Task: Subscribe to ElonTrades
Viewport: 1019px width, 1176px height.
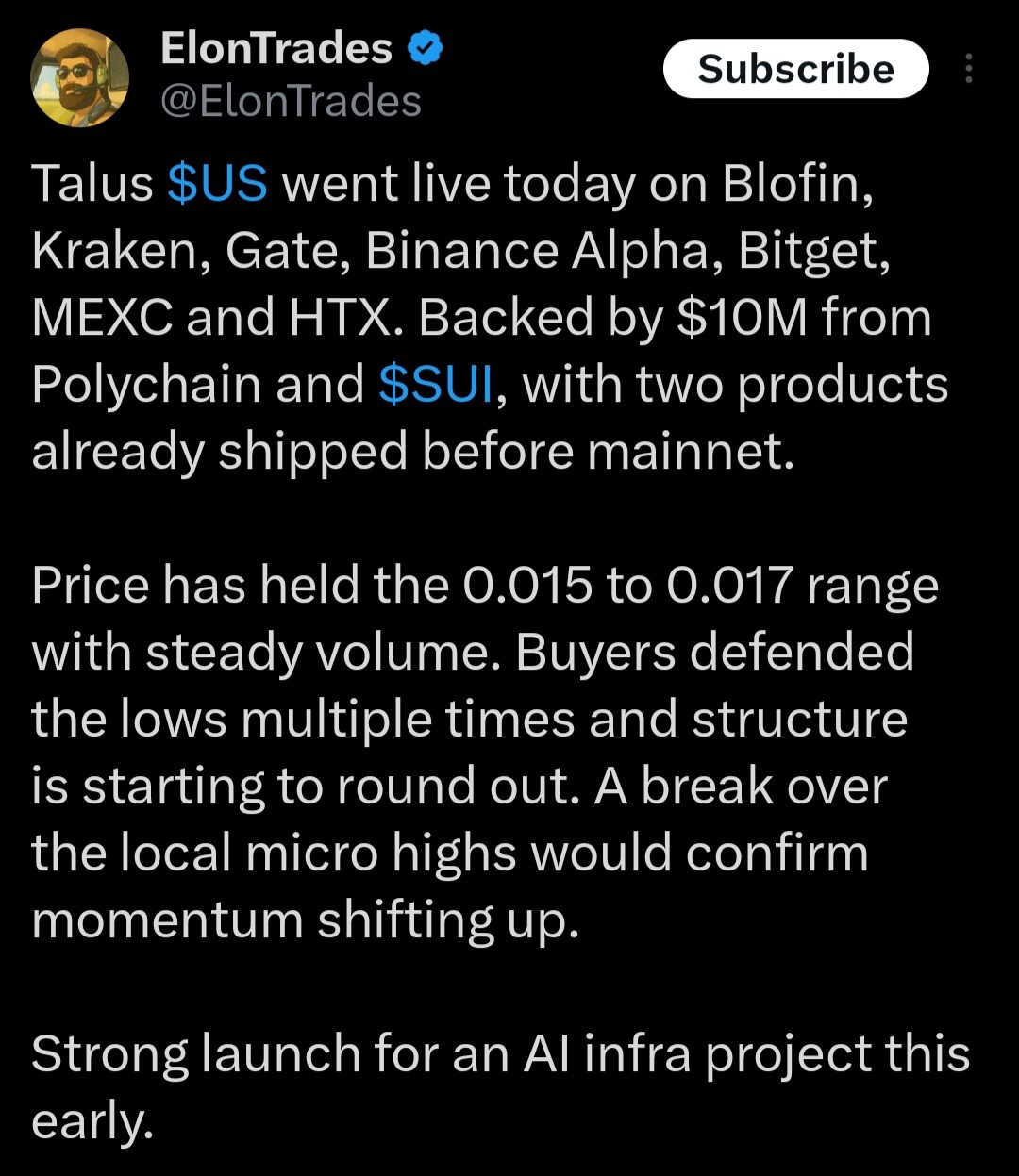Action: tap(796, 69)
